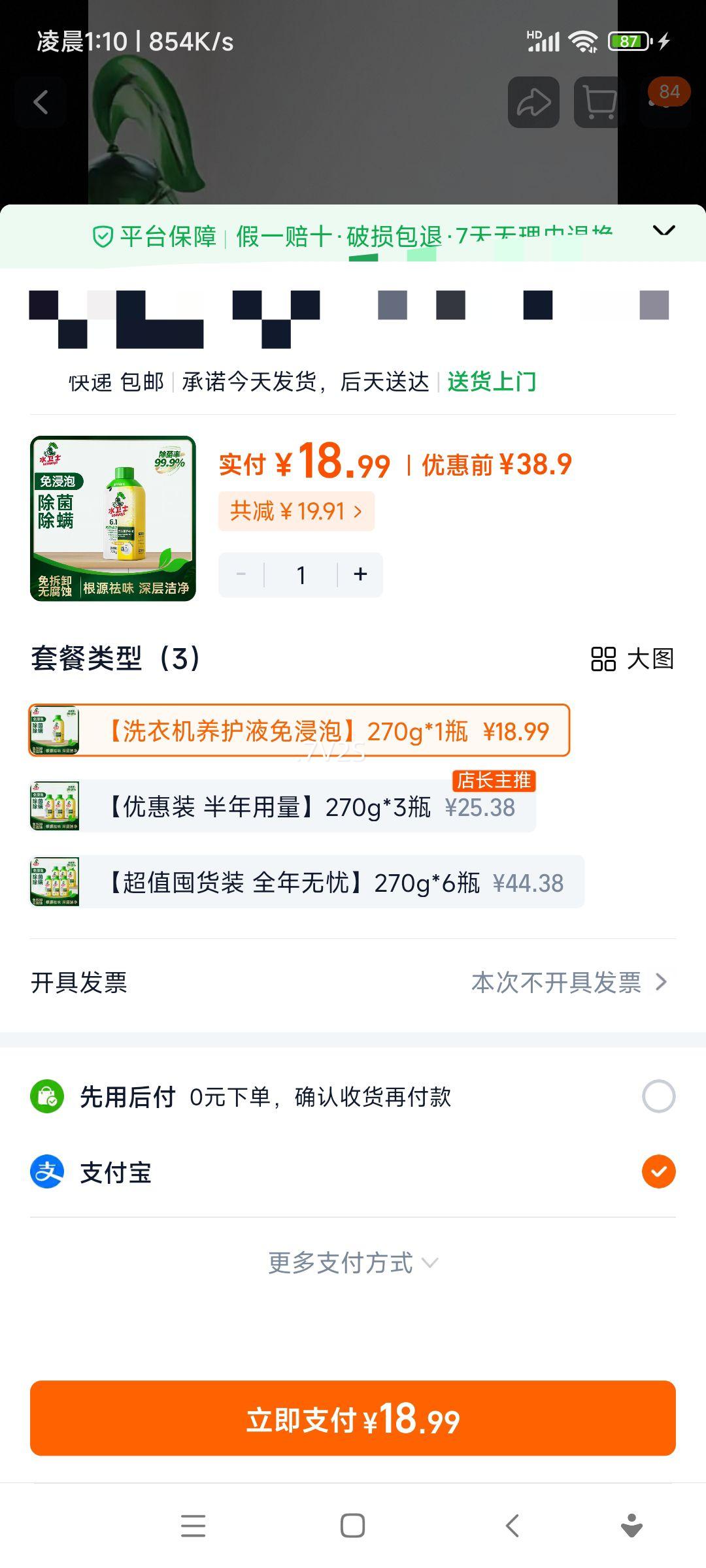Open the shopping cart icon
The height and width of the screenshot is (1568, 706).
(597, 102)
